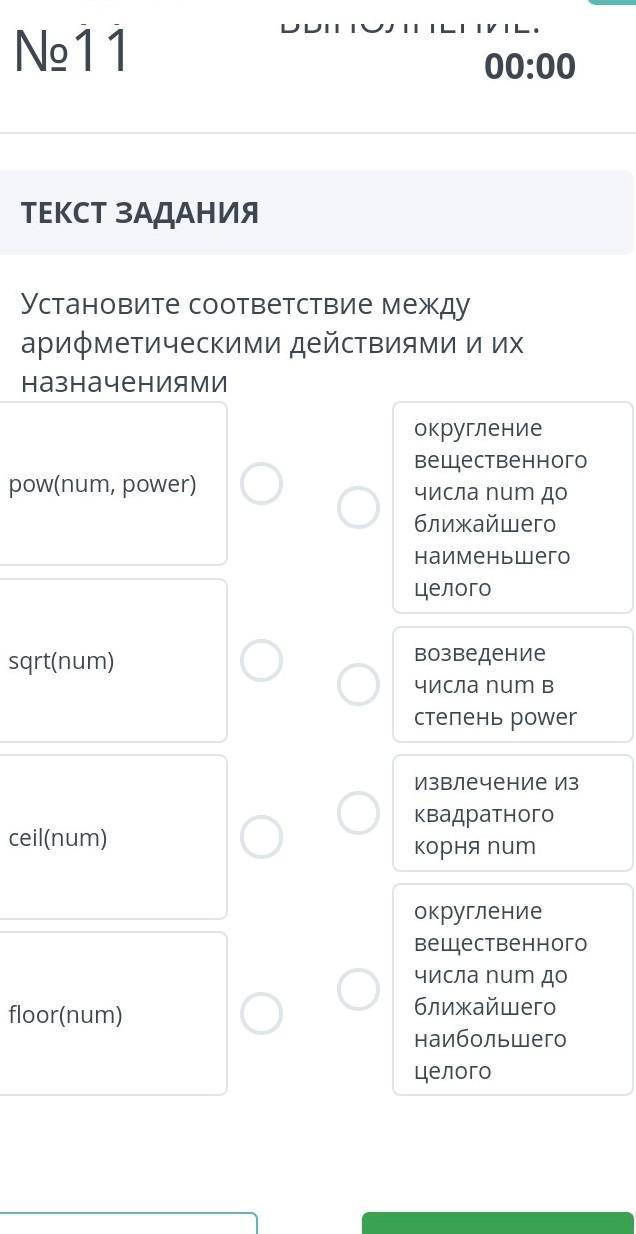Select the circle next to ceil(num)
Viewport: 636px width, 1234px height.
(261, 837)
